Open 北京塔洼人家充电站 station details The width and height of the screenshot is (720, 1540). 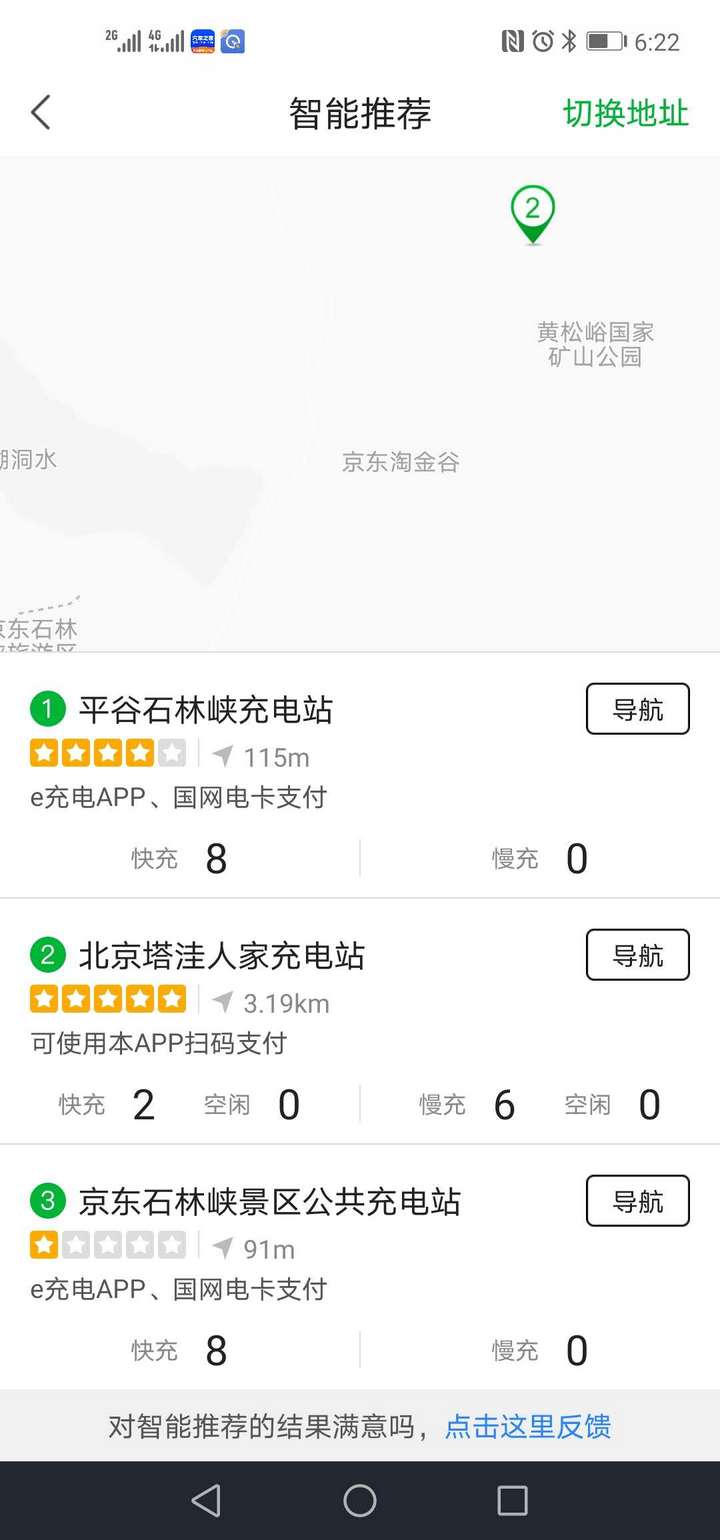[222, 956]
